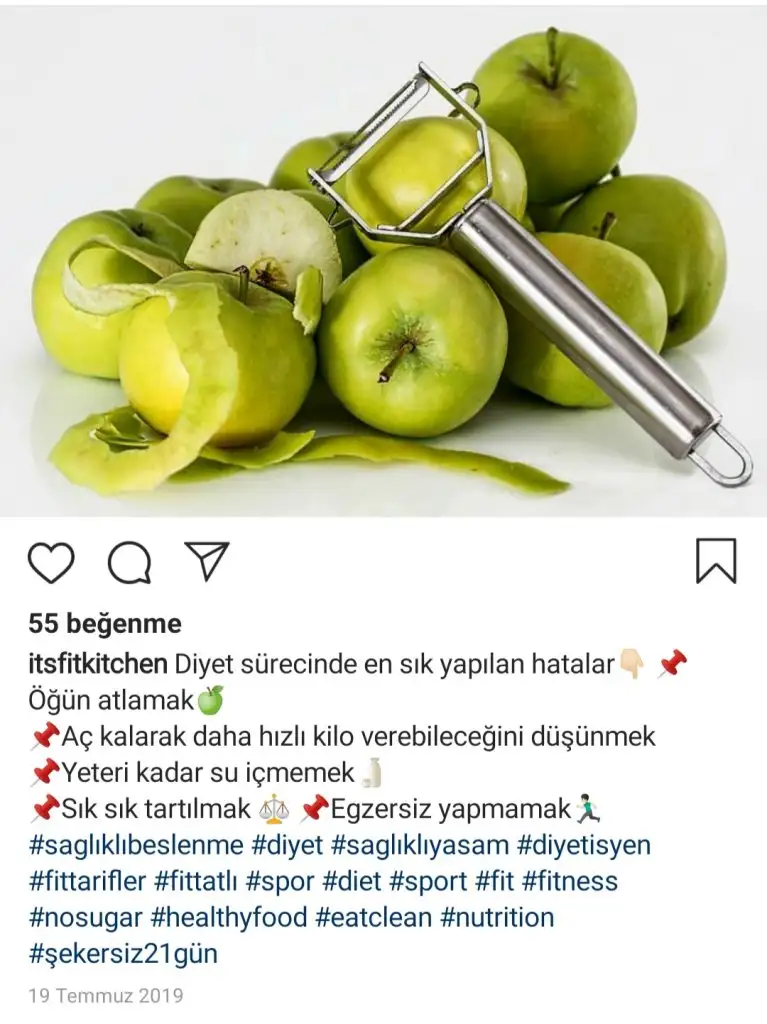767x1024 pixels.
Task: Open the #fittarifler hashtag
Action: 87,881
